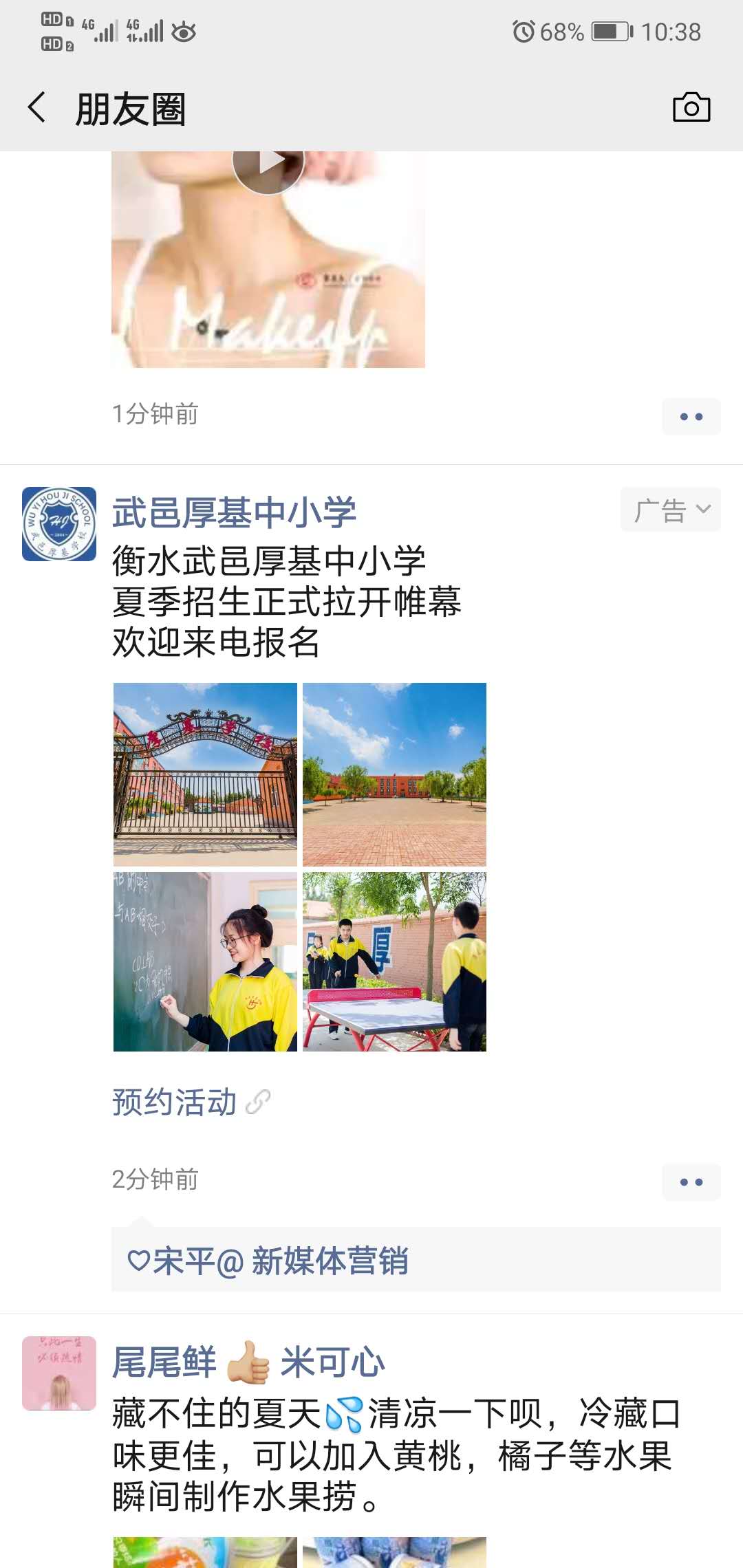Viewport: 743px width, 1568px height.
Task: Go back from the 朋友圈 page
Action: tap(37, 108)
